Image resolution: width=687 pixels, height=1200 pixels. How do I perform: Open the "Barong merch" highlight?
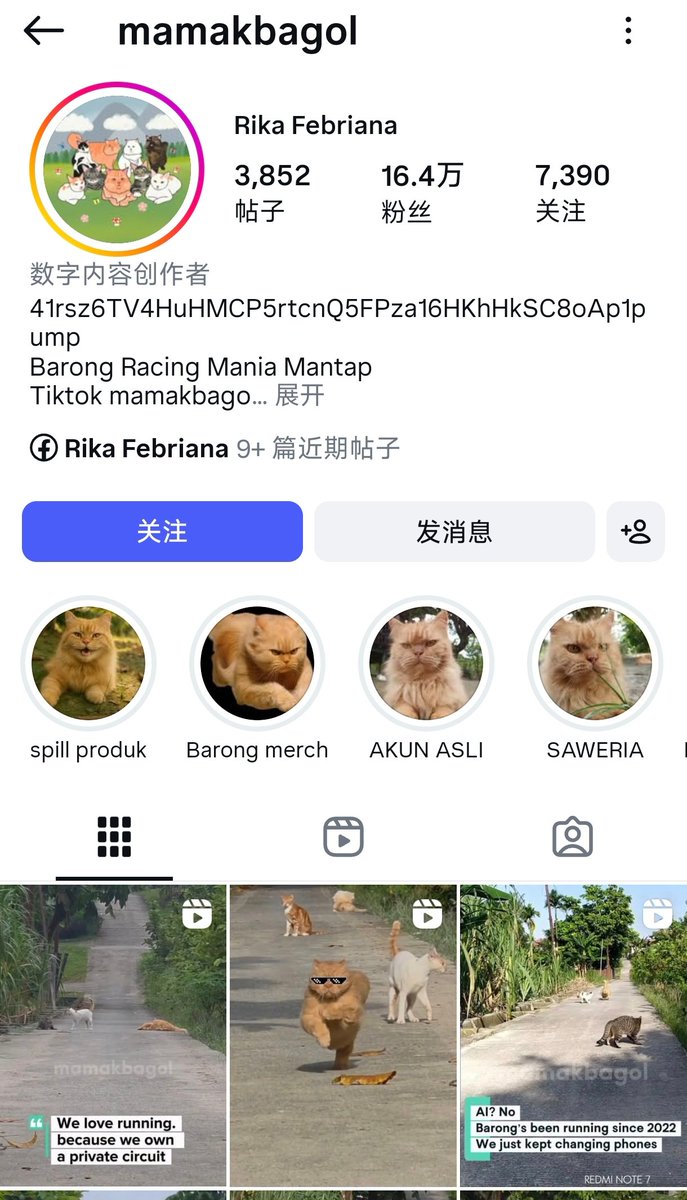coord(257,663)
